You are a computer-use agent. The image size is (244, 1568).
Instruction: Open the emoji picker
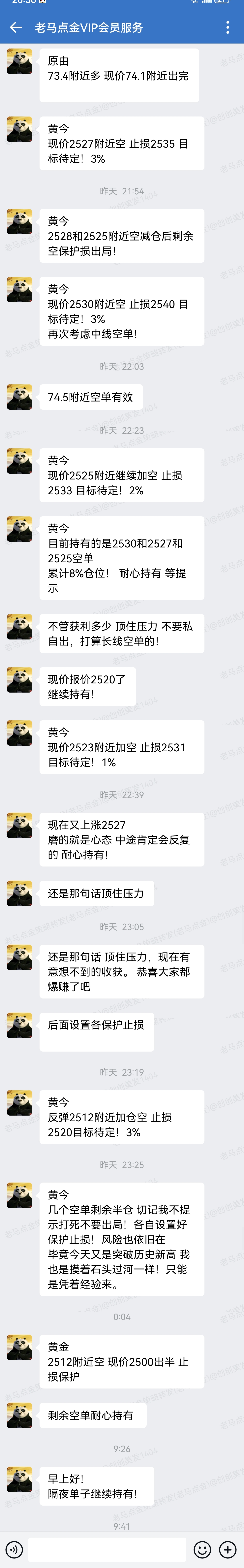click(202, 1549)
